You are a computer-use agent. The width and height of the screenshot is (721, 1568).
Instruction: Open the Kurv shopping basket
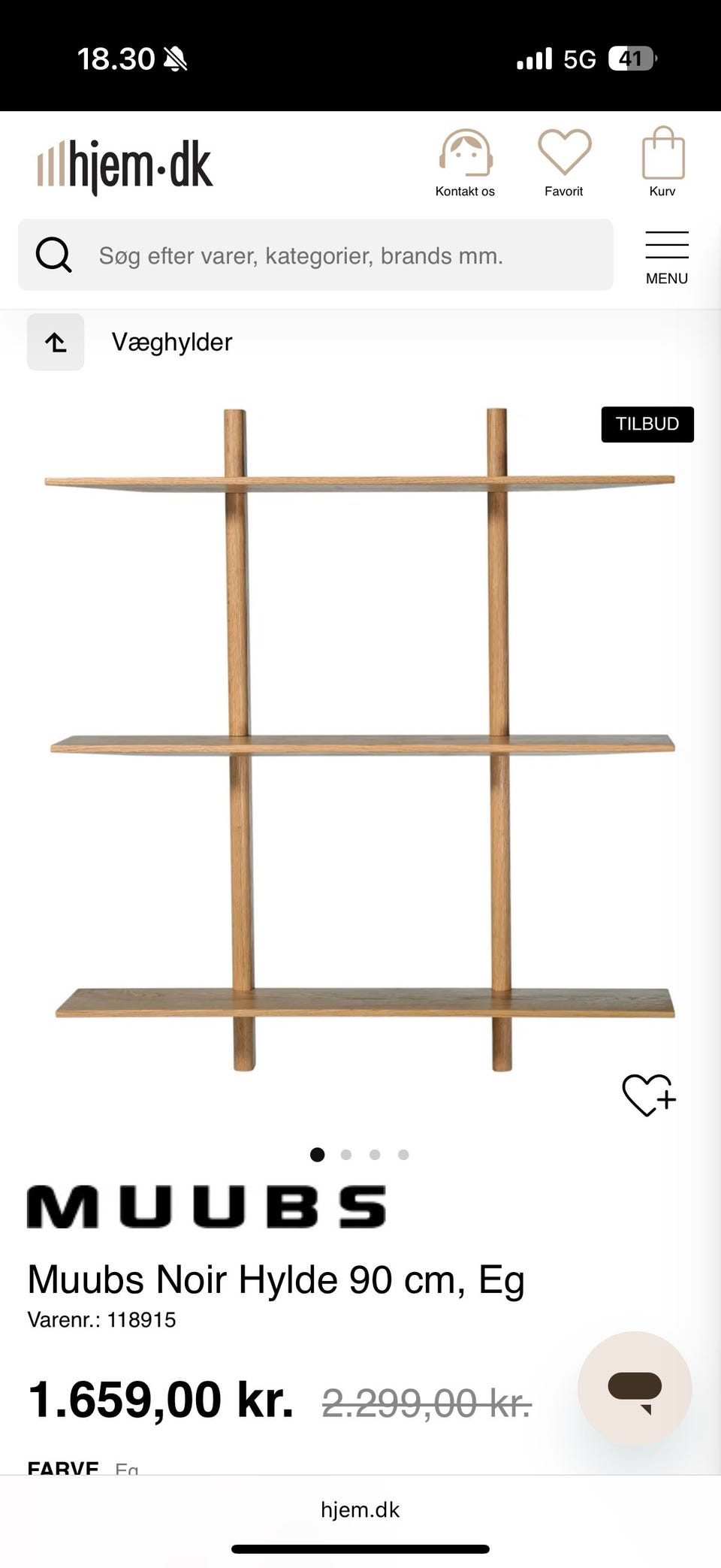pyautogui.click(x=662, y=162)
